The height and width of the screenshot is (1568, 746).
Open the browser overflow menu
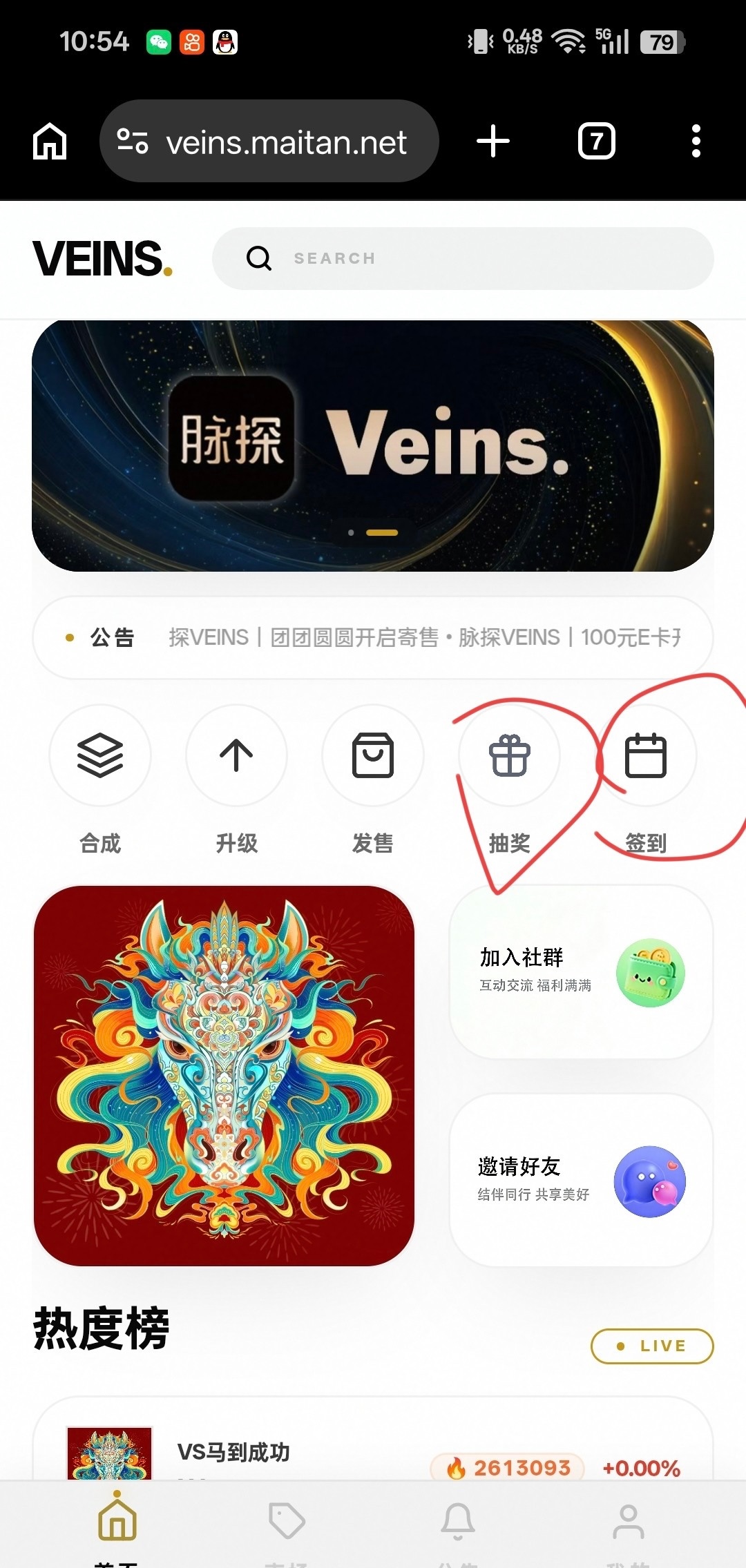point(696,142)
